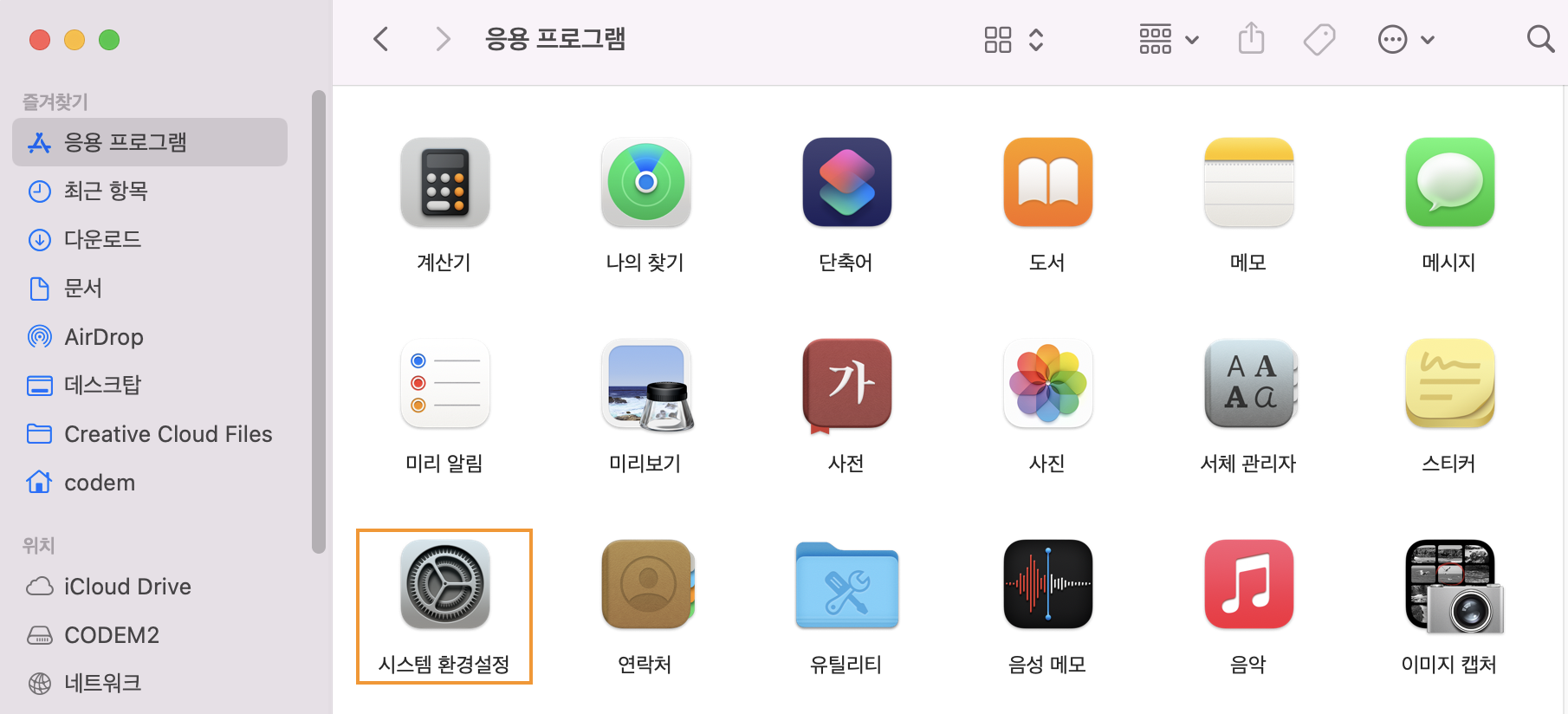Select the 계산기 app icon
Viewport: 1568px width, 714px height.
pyautogui.click(x=444, y=183)
